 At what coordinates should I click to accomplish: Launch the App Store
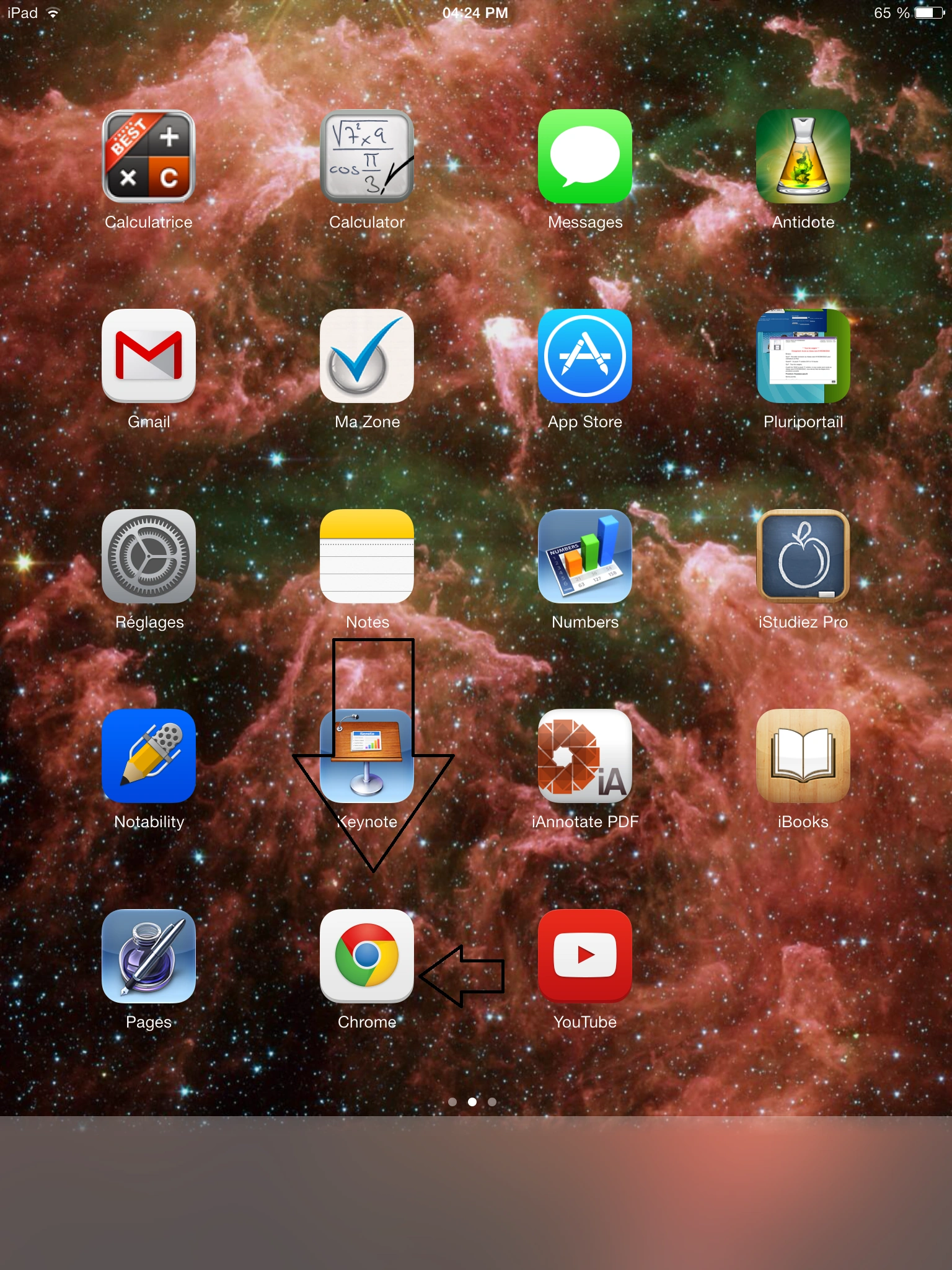[585, 356]
